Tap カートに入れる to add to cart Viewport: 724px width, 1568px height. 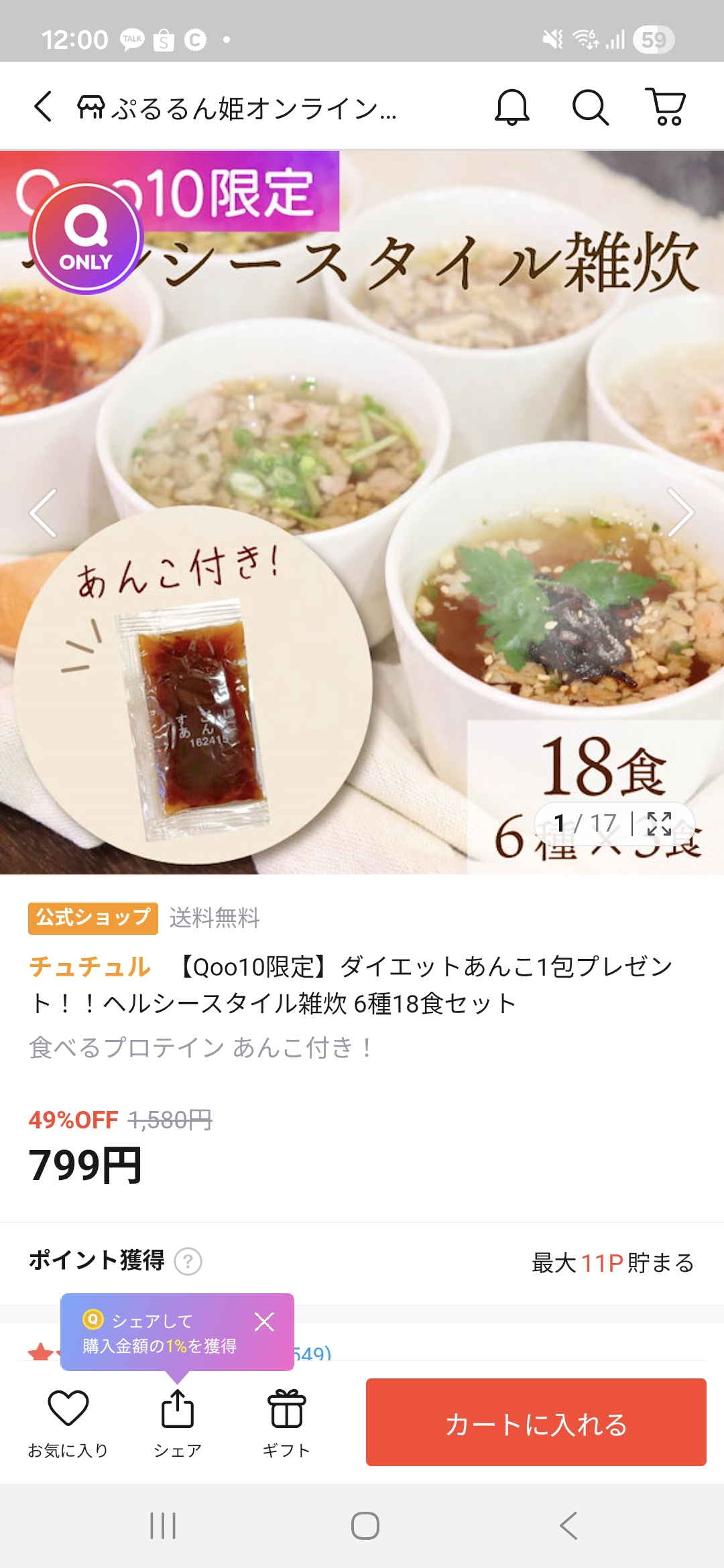(x=536, y=1422)
